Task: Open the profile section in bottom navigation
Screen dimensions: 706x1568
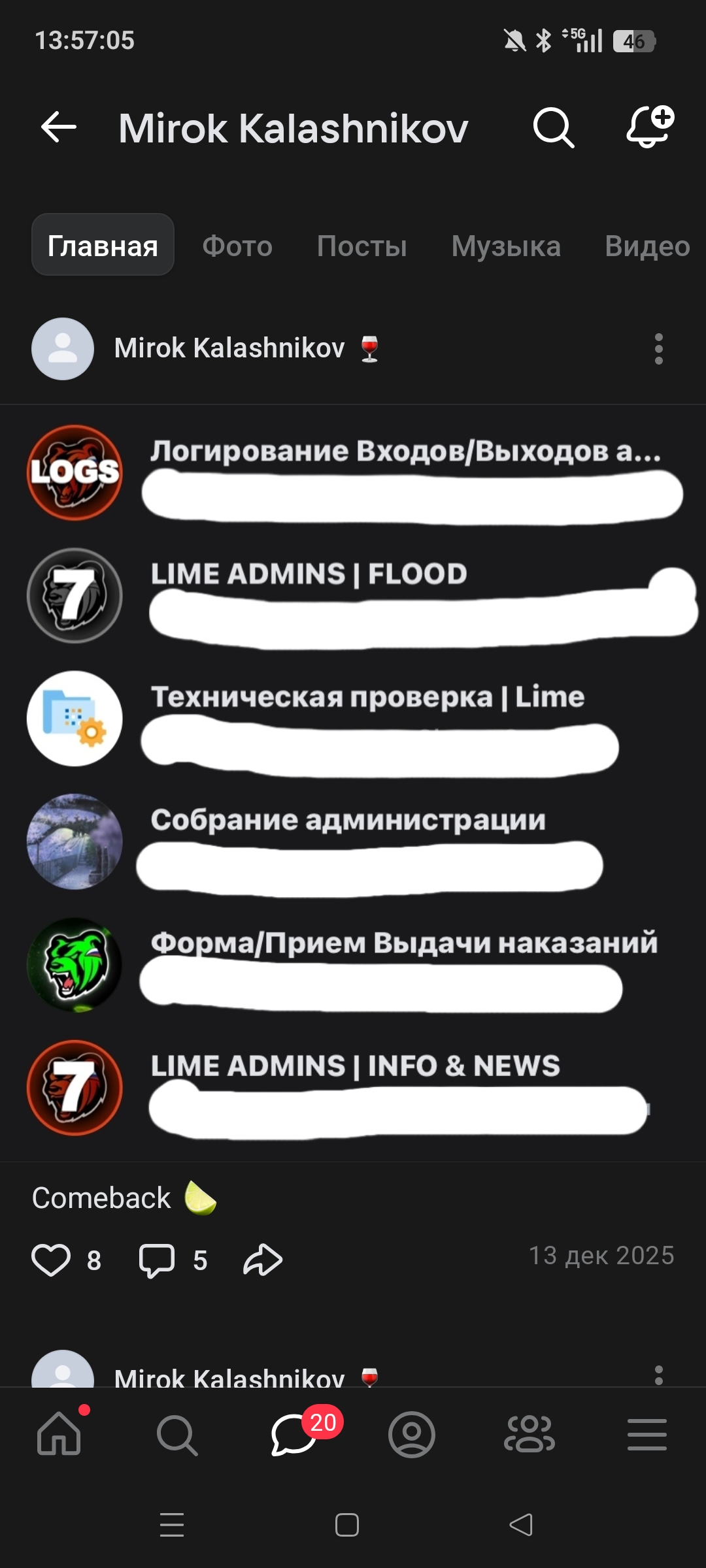Action: coord(412,1435)
